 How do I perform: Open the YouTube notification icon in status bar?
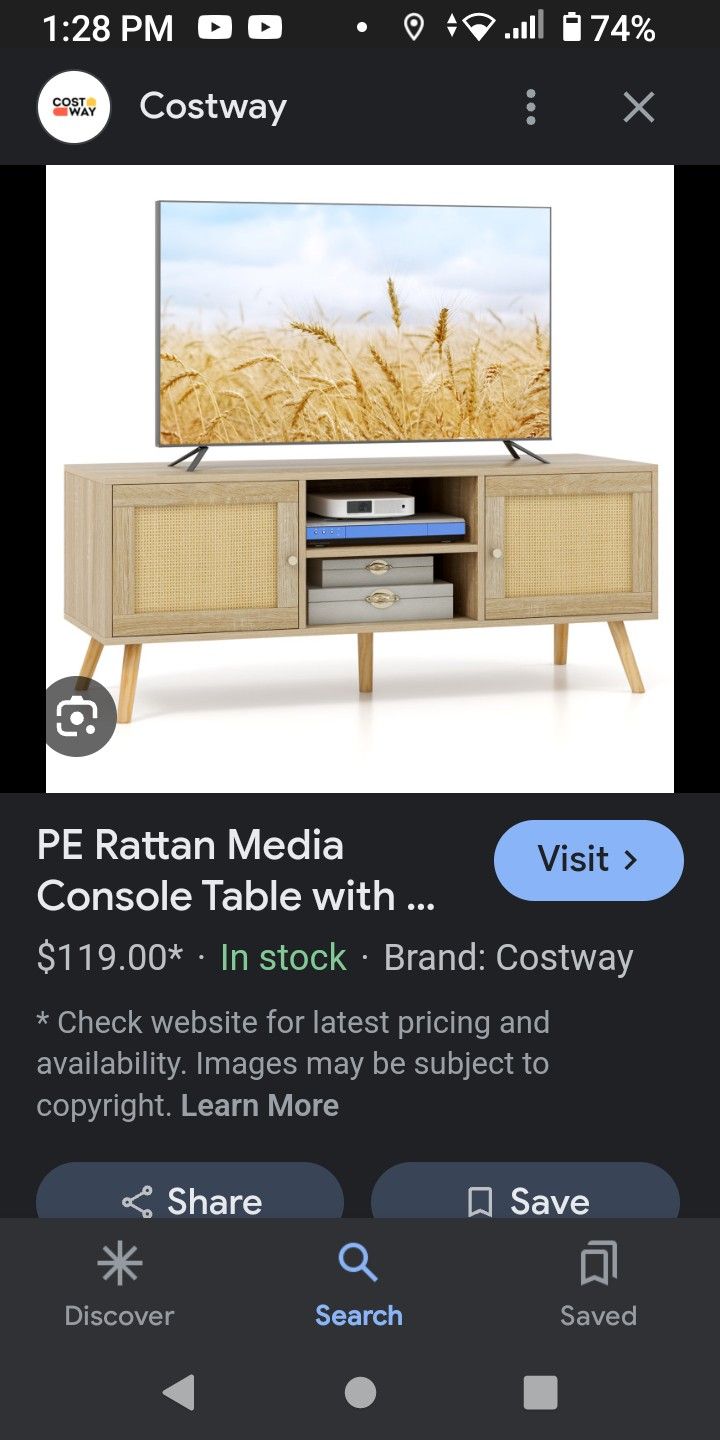point(215,27)
